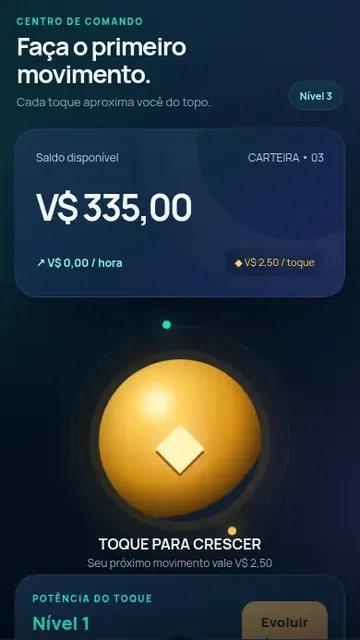
Task: Open the available balance wallet card
Action: click(x=180, y=213)
